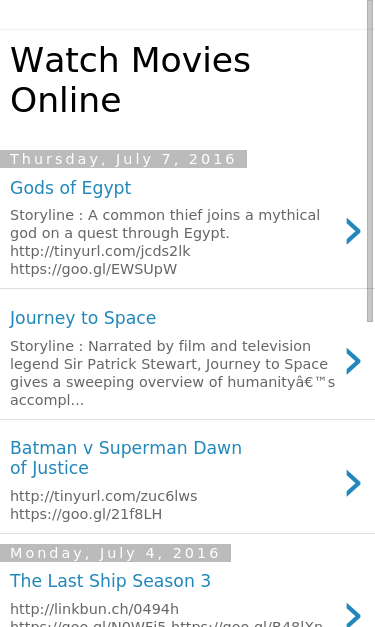Tap the chevron beside The Last Ship links

pyautogui.click(x=353, y=615)
